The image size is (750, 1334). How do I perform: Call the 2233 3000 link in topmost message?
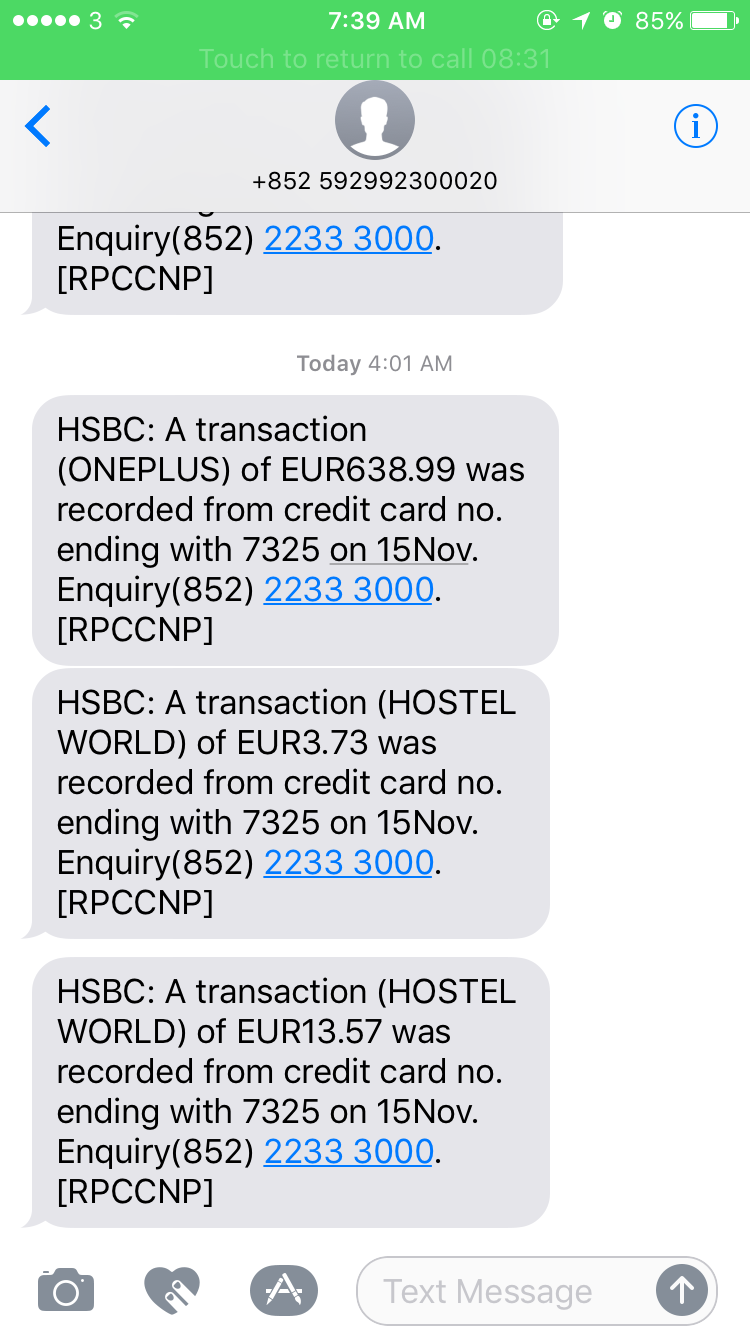pos(348,239)
